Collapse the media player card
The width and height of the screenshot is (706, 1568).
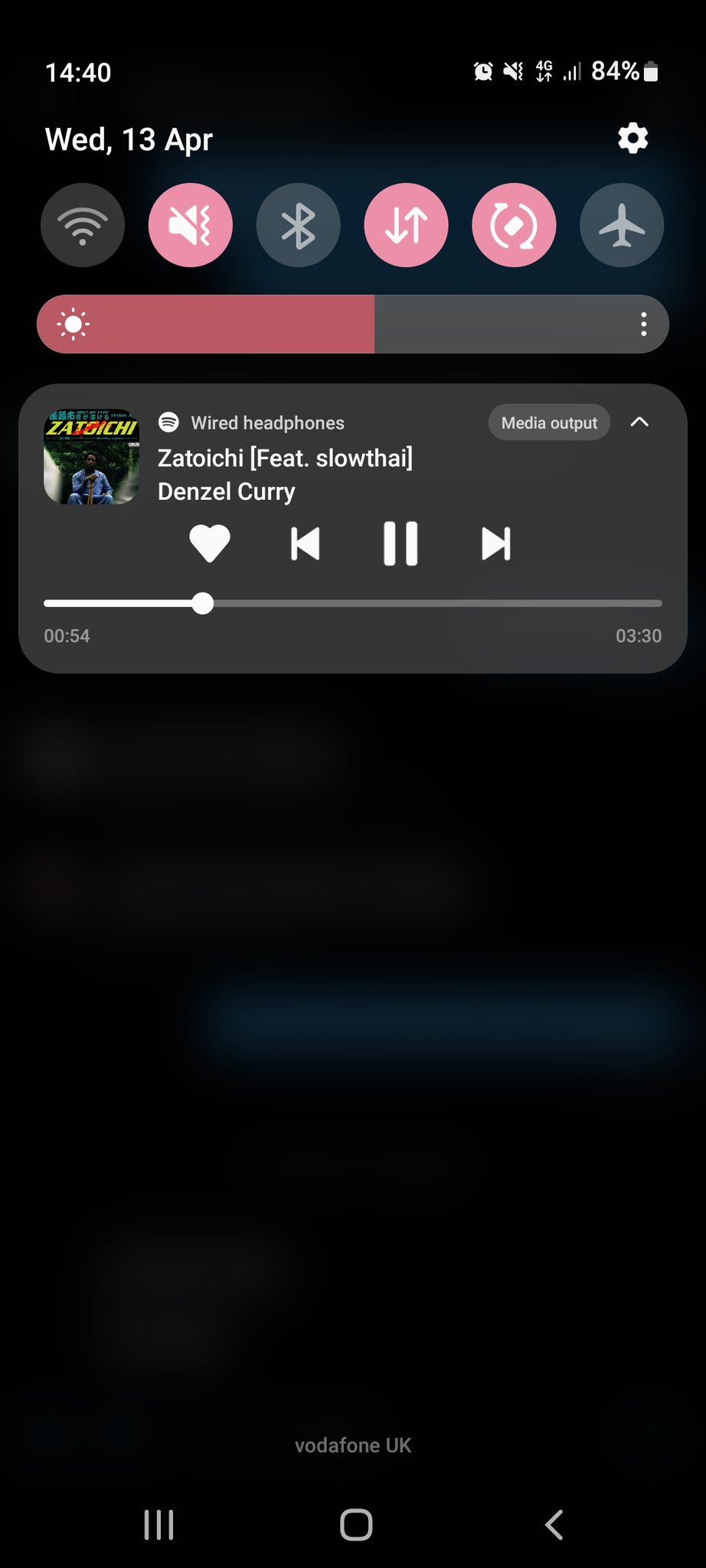[x=639, y=422]
